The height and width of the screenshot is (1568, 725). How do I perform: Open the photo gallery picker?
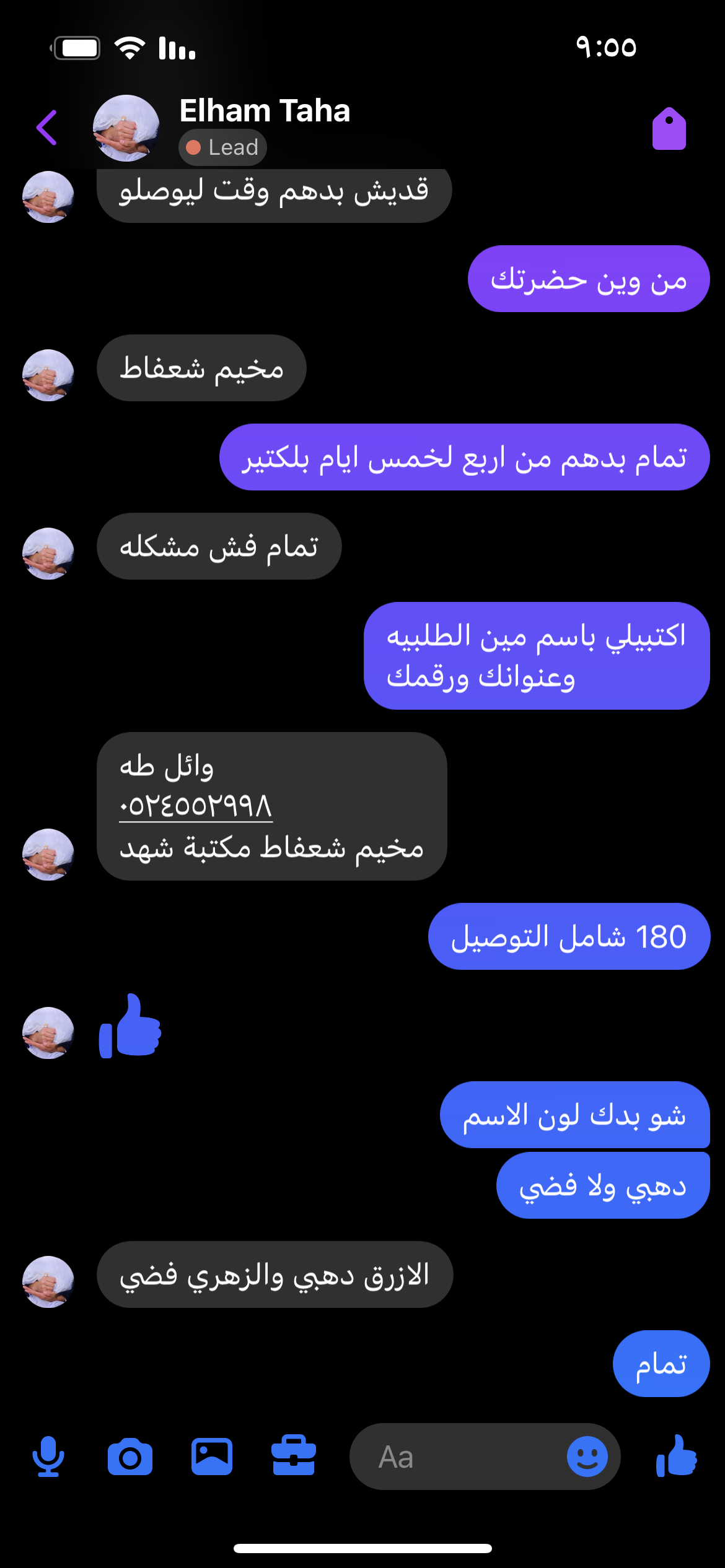tap(212, 1457)
